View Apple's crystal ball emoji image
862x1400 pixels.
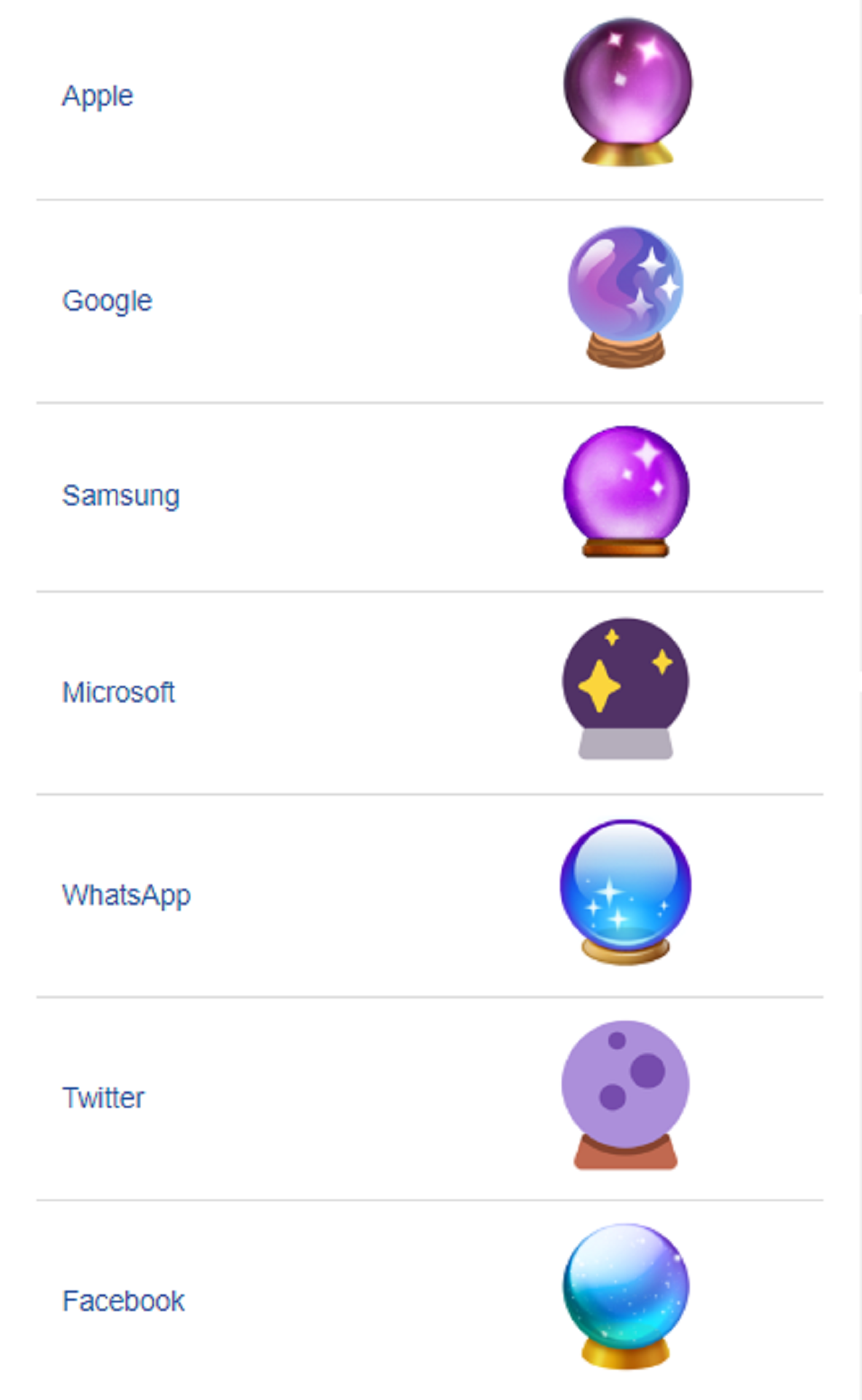(x=627, y=93)
